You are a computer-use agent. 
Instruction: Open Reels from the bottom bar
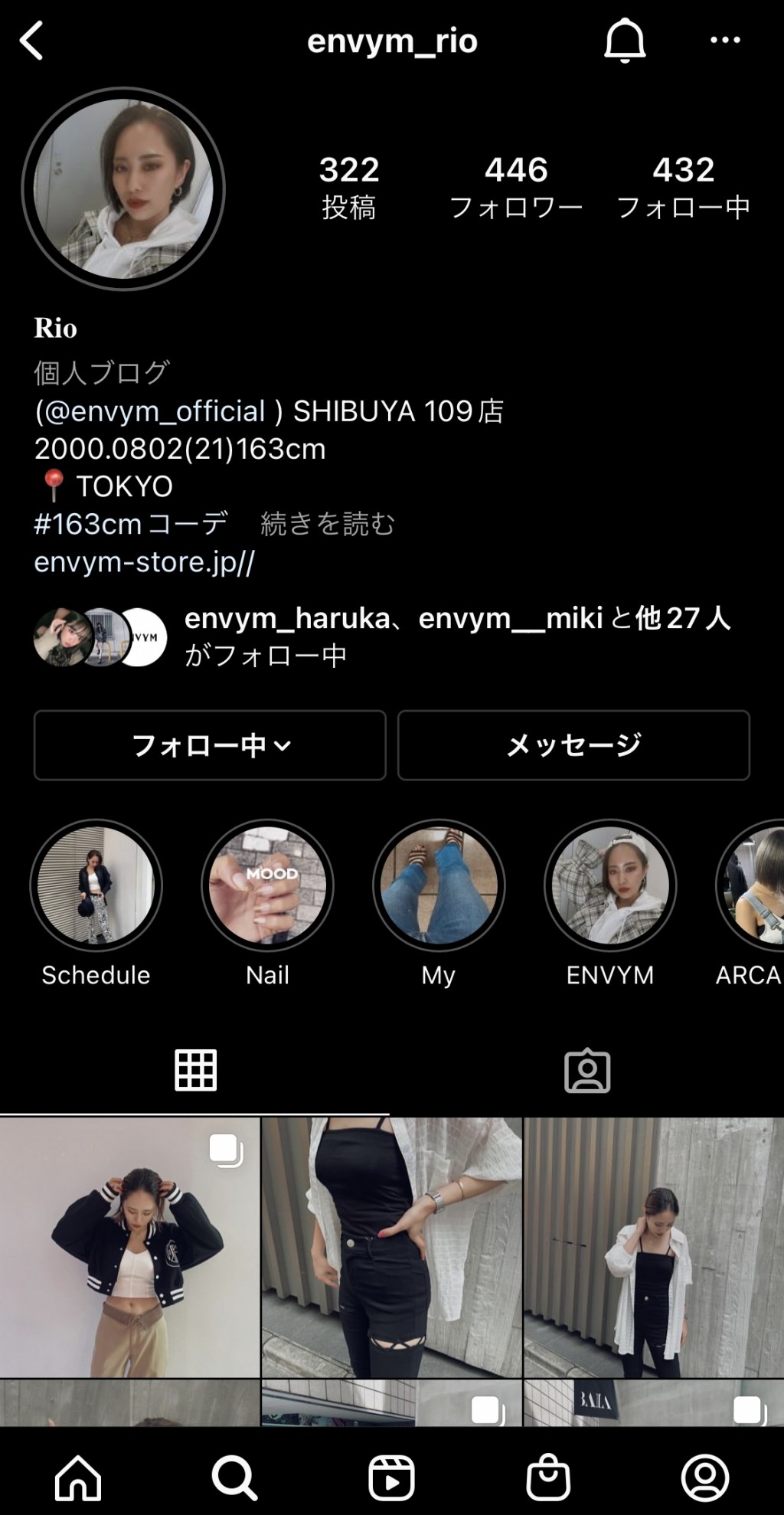coord(392,1478)
